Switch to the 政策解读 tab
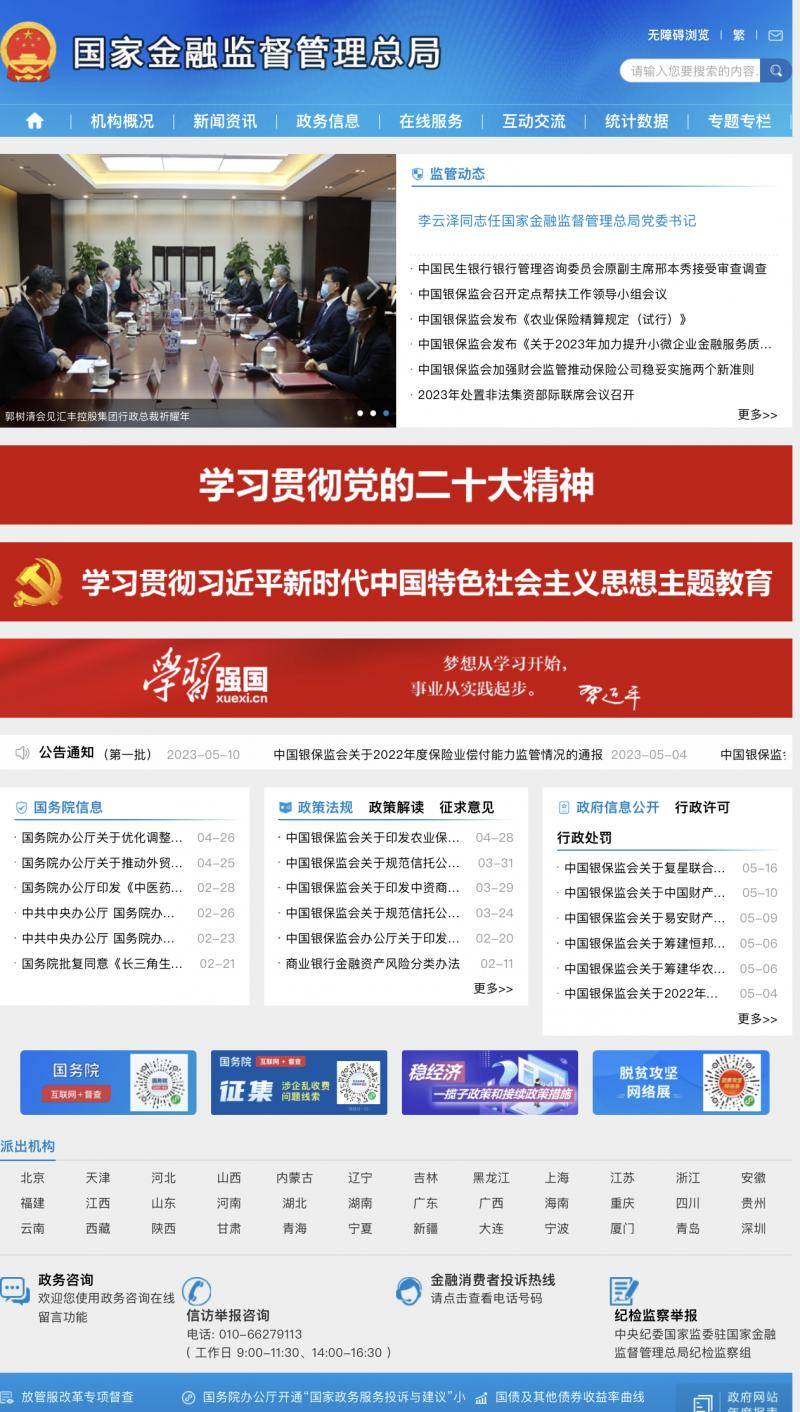 coord(396,807)
